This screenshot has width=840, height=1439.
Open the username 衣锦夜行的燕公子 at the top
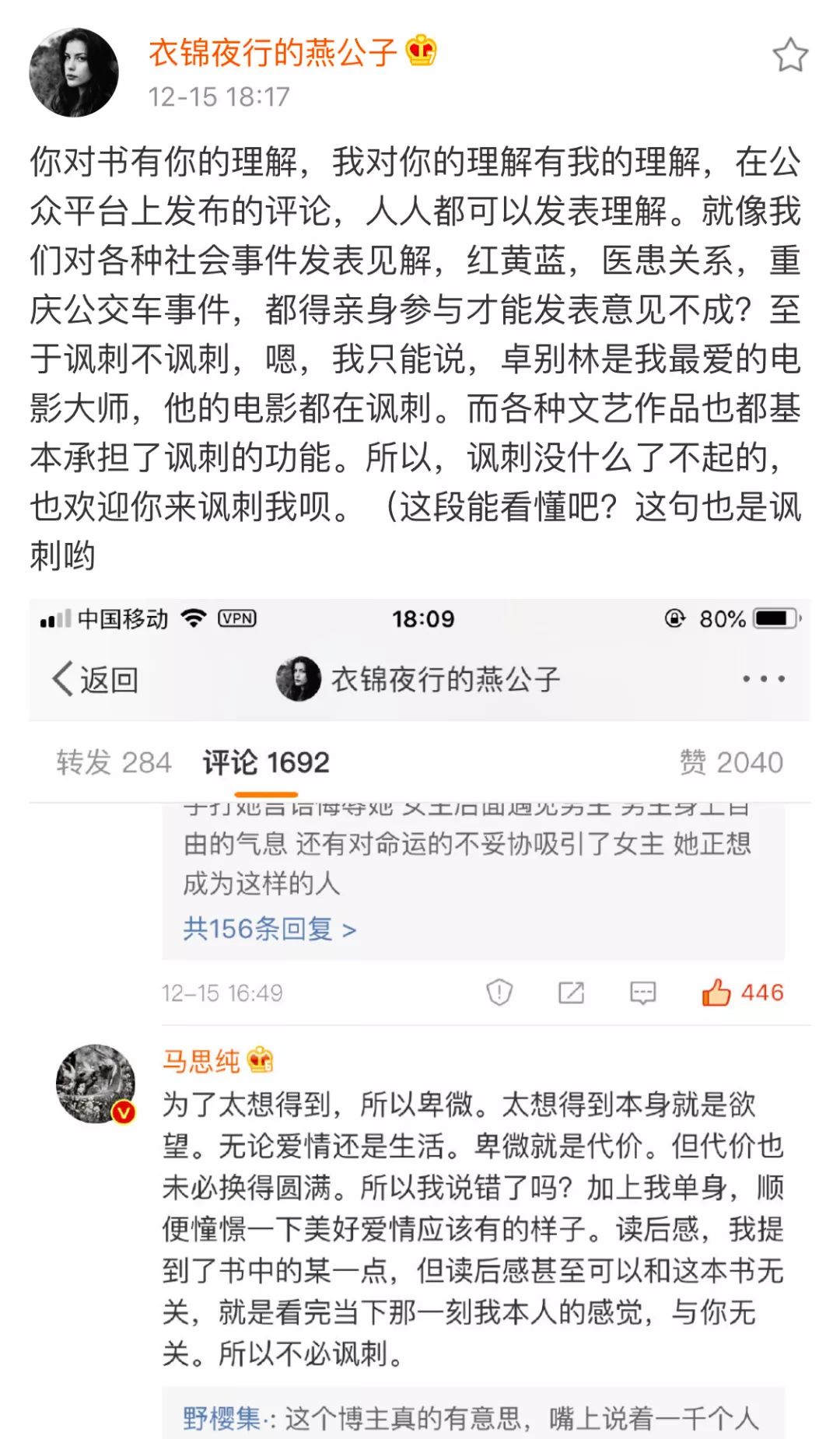(x=272, y=52)
